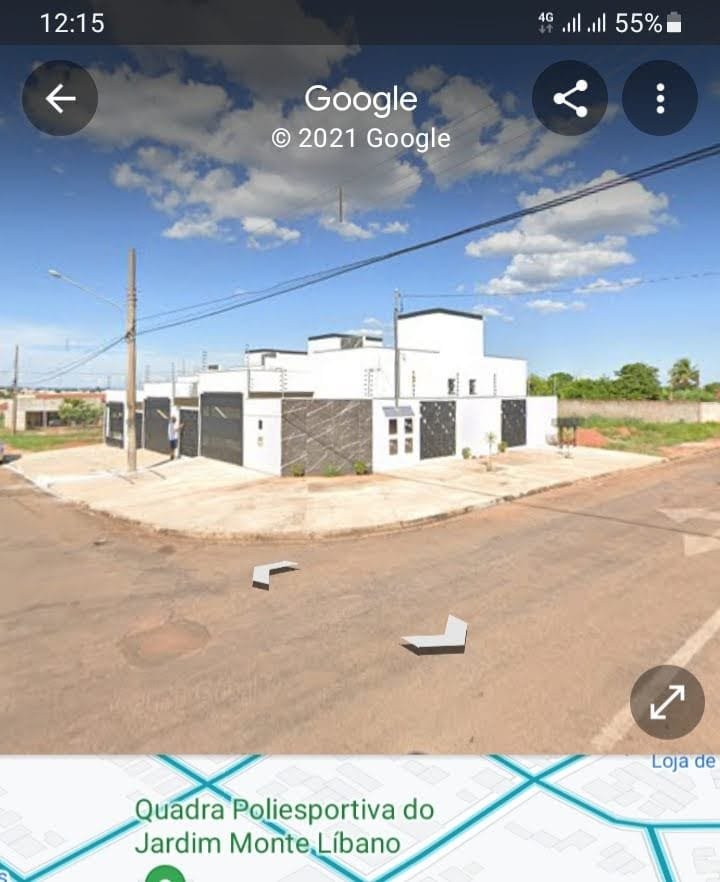Image resolution: width=720 pixels, height=882 pixels.
Task: Open the three-dot overflow menu
Action: (x=660, y=98)
